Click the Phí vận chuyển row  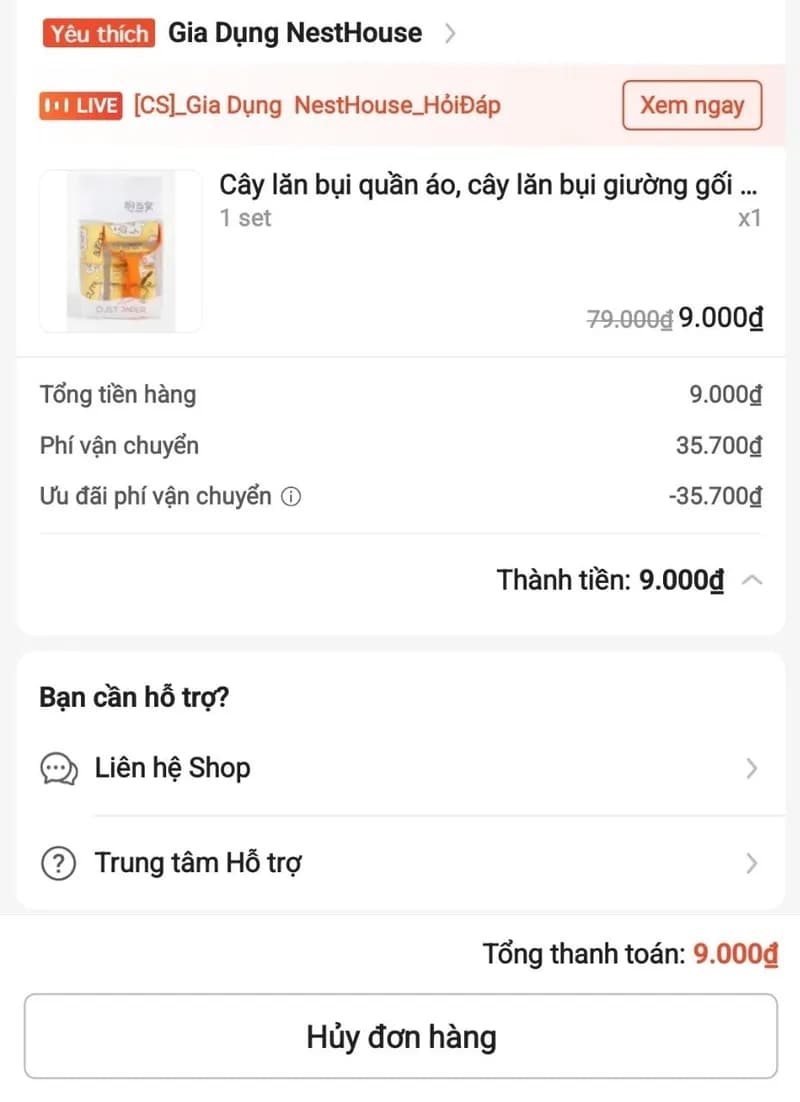[x=119, y=445]
